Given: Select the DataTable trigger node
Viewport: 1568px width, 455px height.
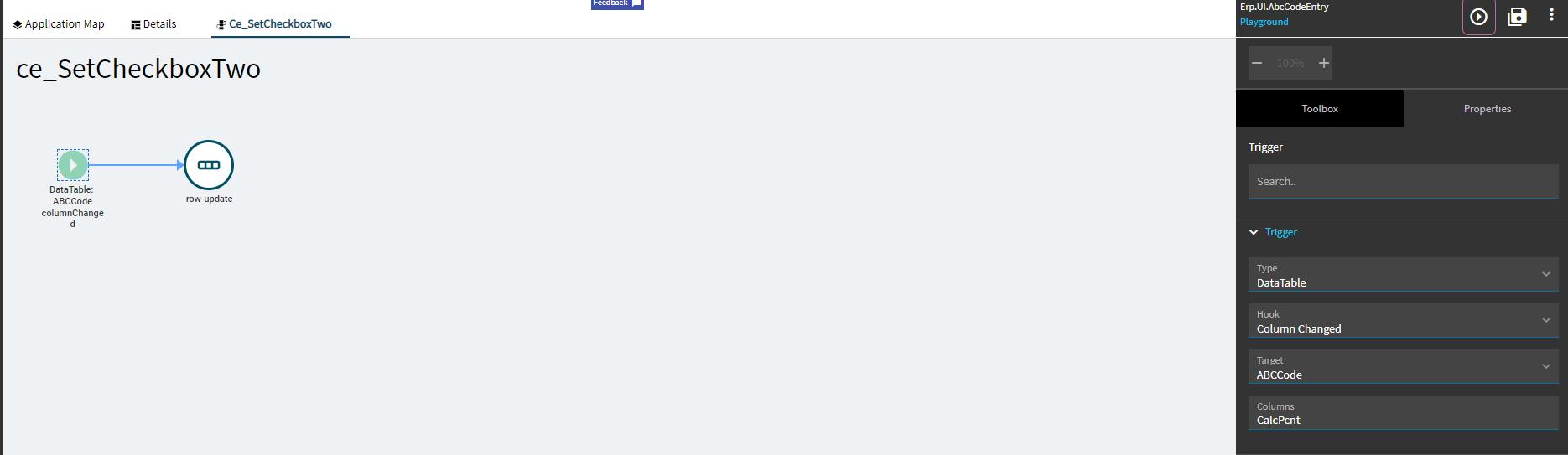Looking at the screenshot, I should pyautogui.click(x=73, y=165).
